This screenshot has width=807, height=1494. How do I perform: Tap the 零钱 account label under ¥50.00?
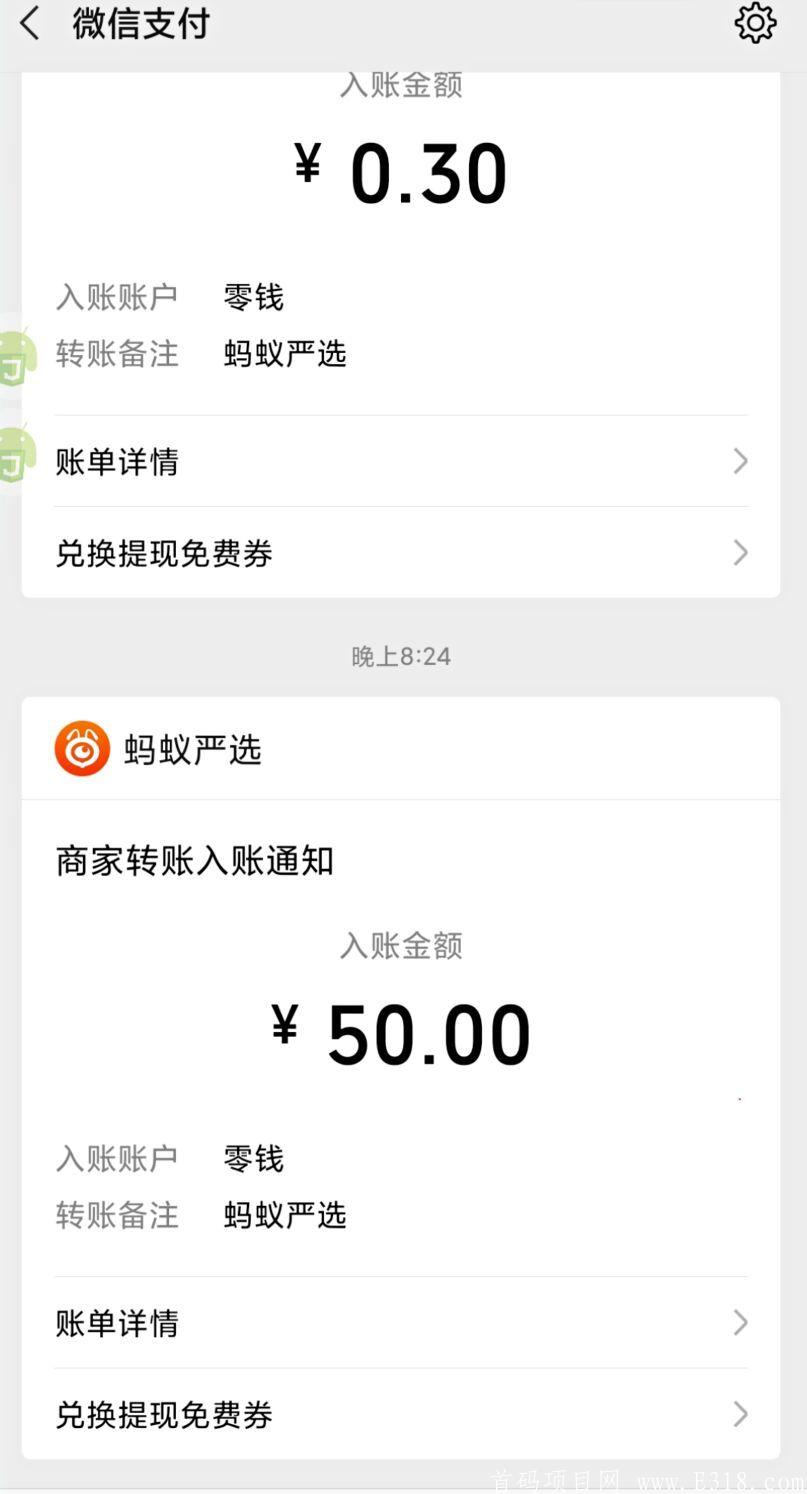252,1158
